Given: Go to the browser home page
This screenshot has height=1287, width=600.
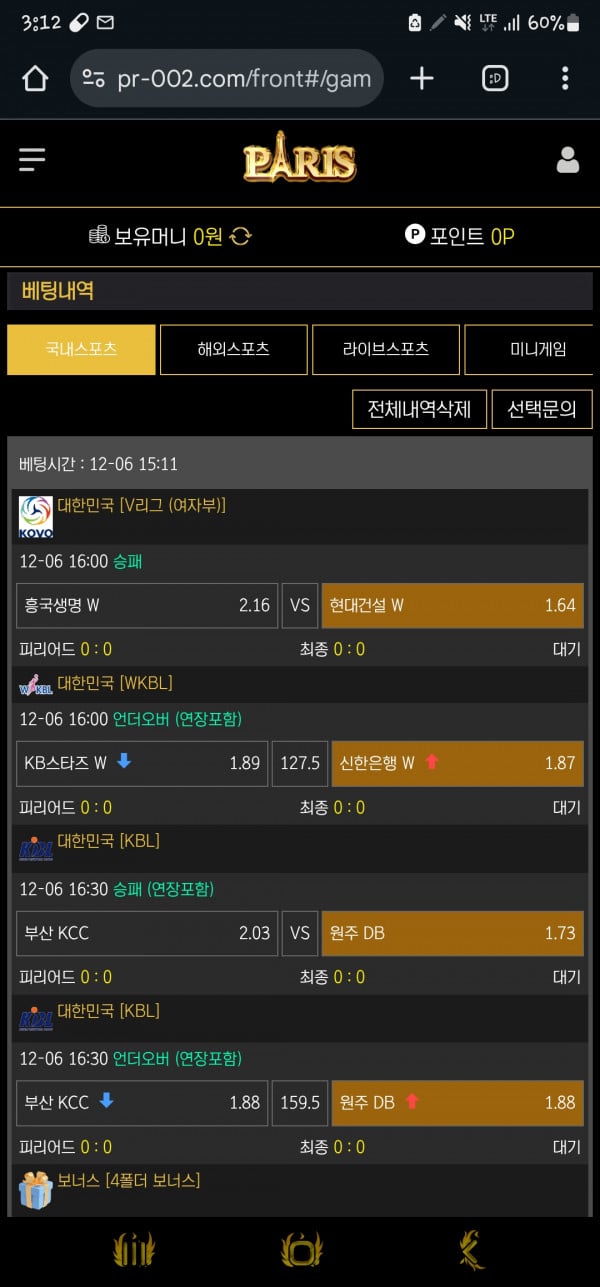Looking at the screenshot, I should (x=35, y=79).
